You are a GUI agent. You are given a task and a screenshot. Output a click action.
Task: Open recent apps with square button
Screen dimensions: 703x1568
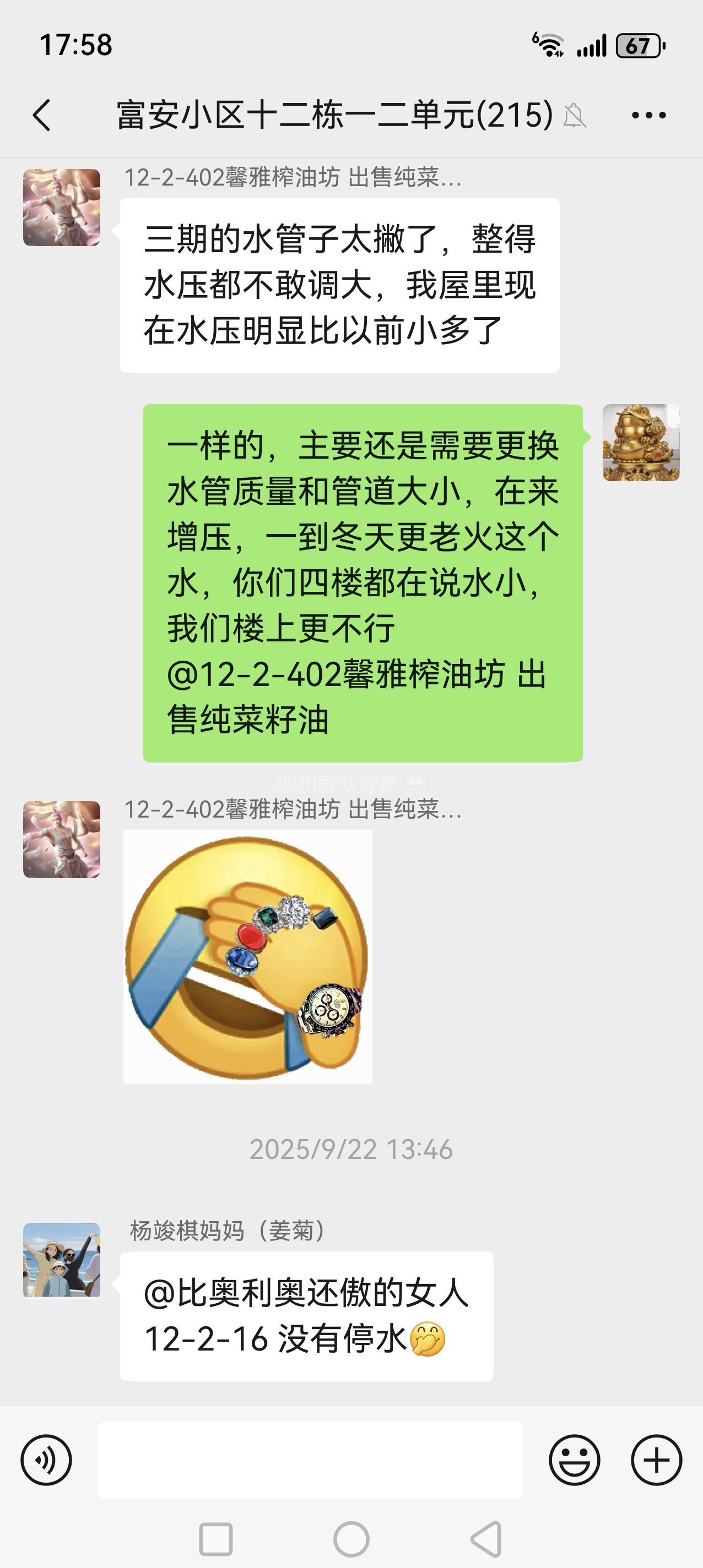[215, 1539]
